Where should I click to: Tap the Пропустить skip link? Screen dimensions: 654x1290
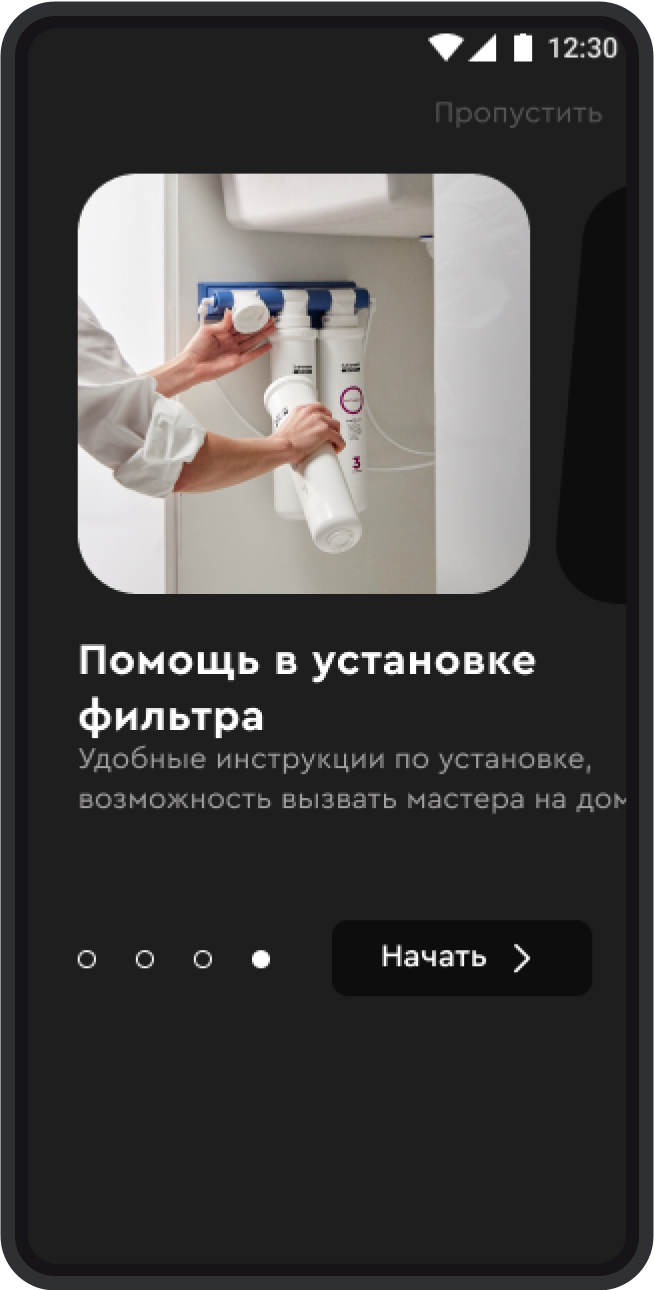(x=518, y=113)
